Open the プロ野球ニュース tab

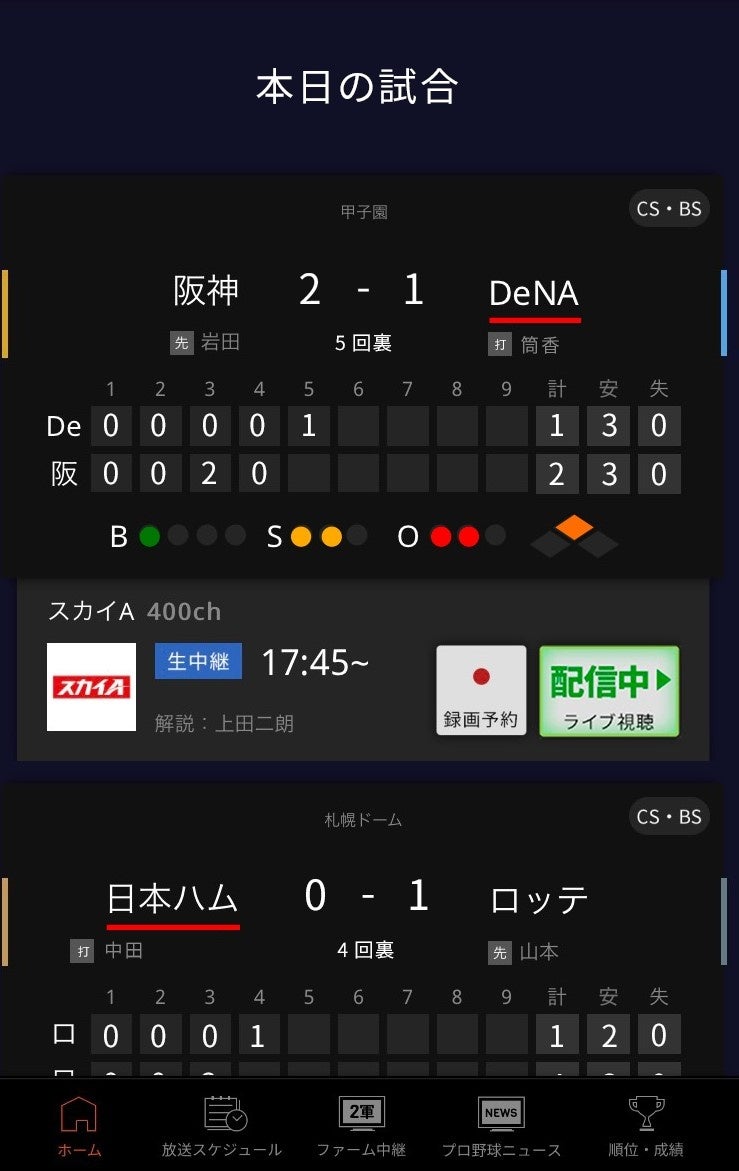(x=500, y=1126)
